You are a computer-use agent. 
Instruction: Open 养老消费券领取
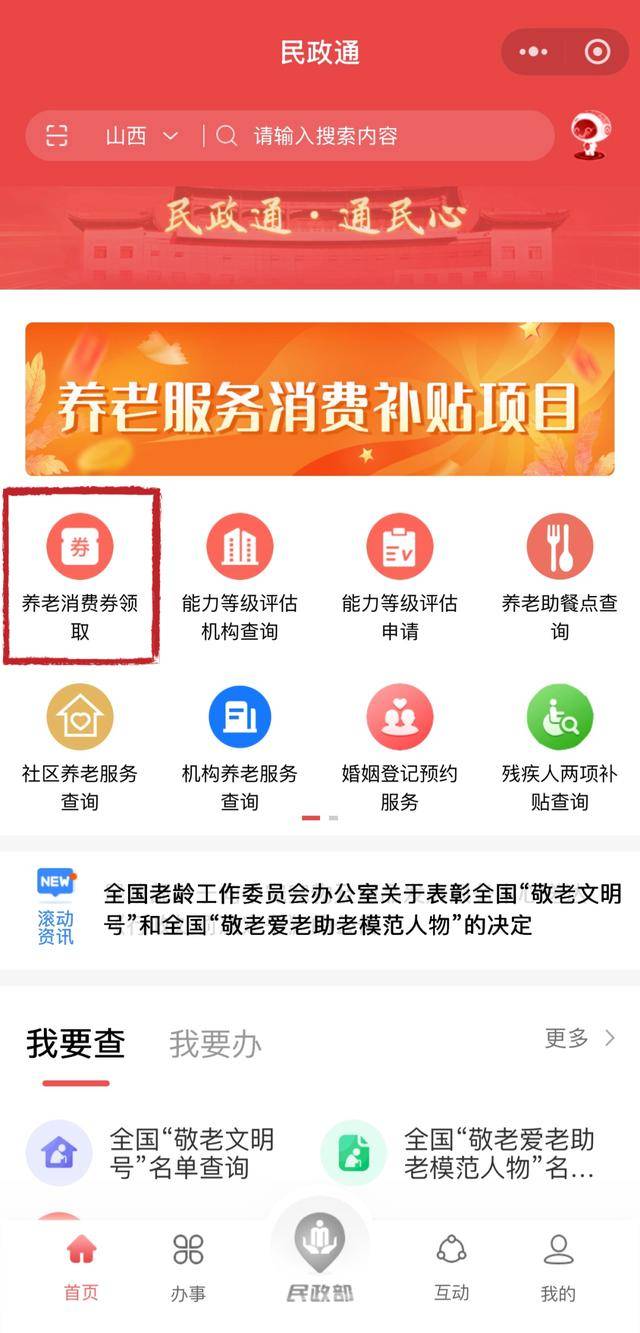click(x=80, y=575)
